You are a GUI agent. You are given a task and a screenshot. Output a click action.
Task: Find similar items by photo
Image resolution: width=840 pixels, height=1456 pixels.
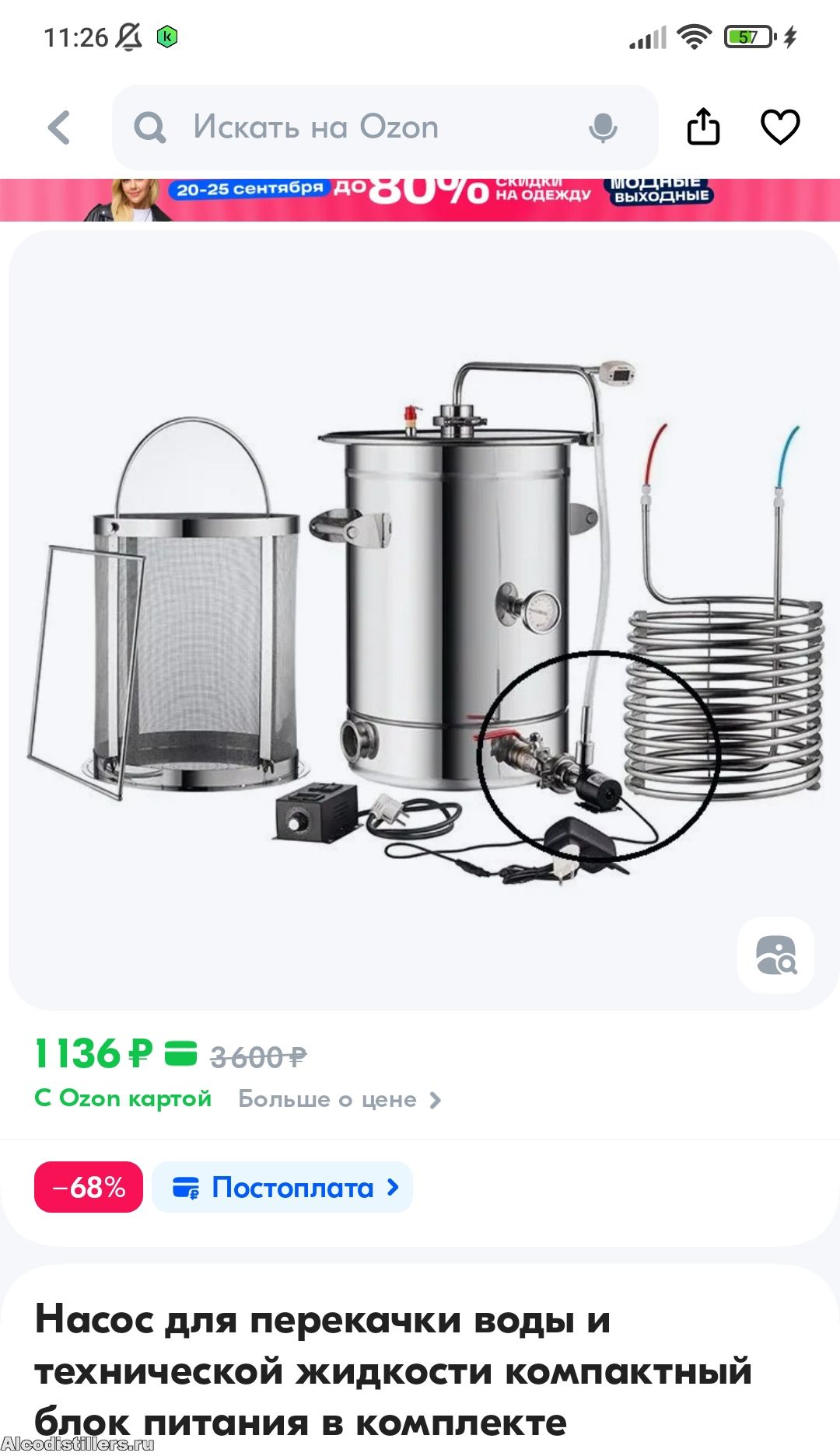(x=775, y=955)
